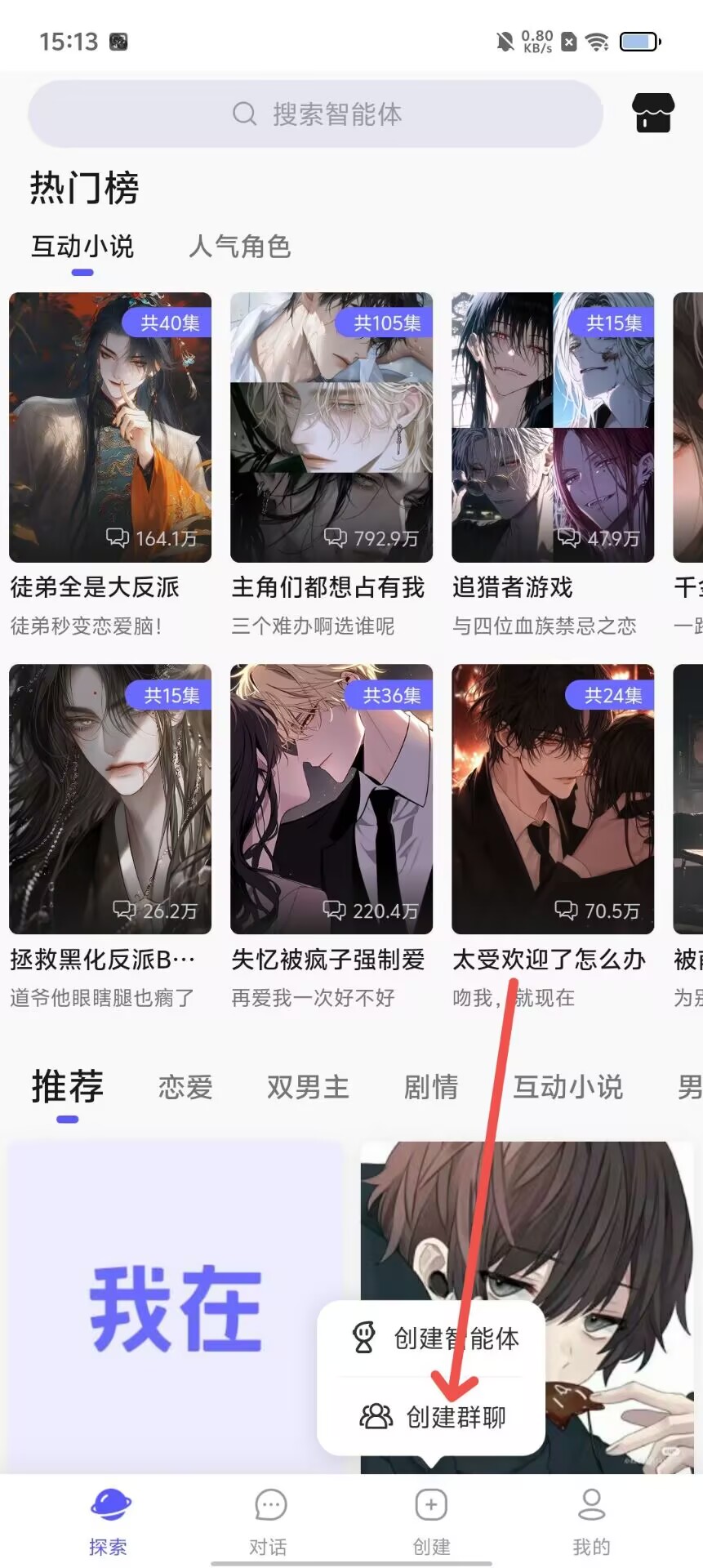This screenshot has height=1568, width=703.
Task: Open the story 追猎者游戏
Action: click(x=552, y=427)
